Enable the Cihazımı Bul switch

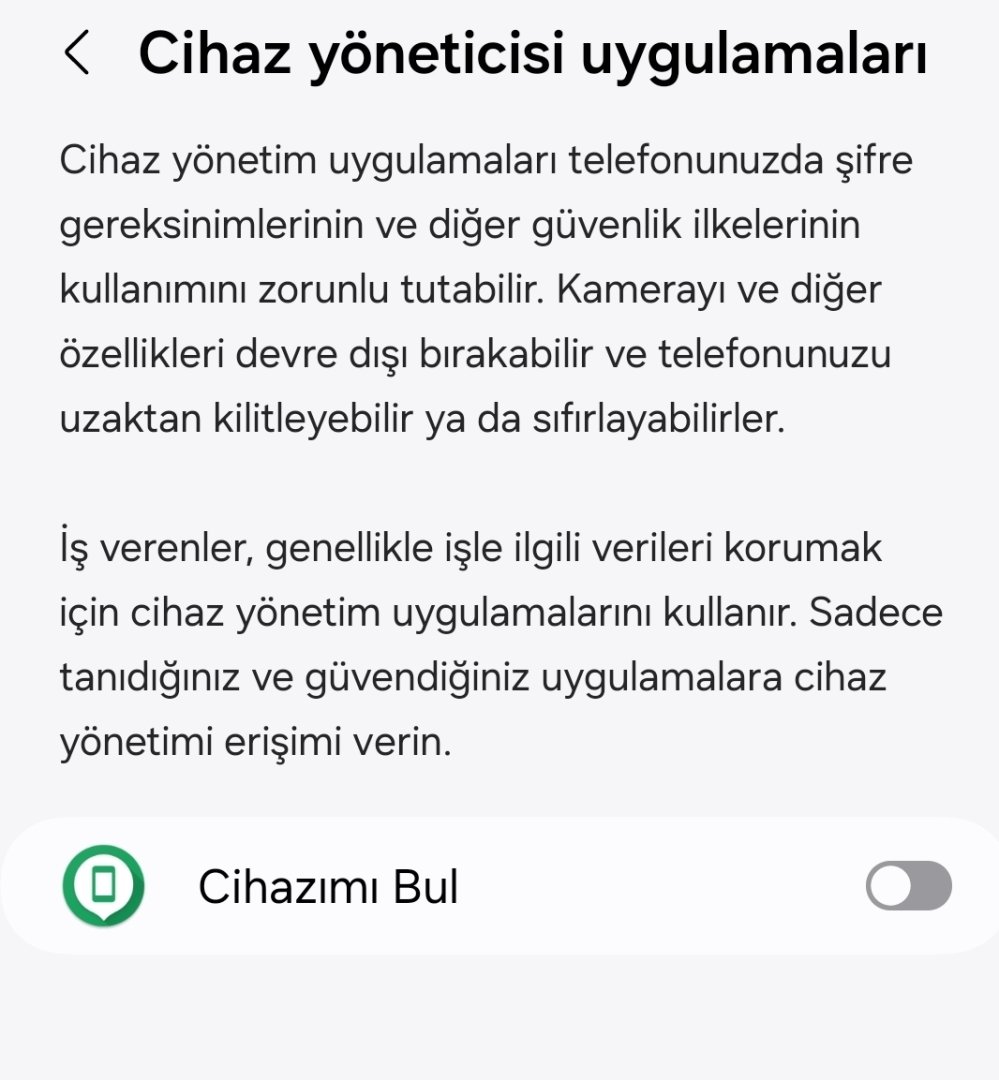pyautogui.click(x=907, y=886)
